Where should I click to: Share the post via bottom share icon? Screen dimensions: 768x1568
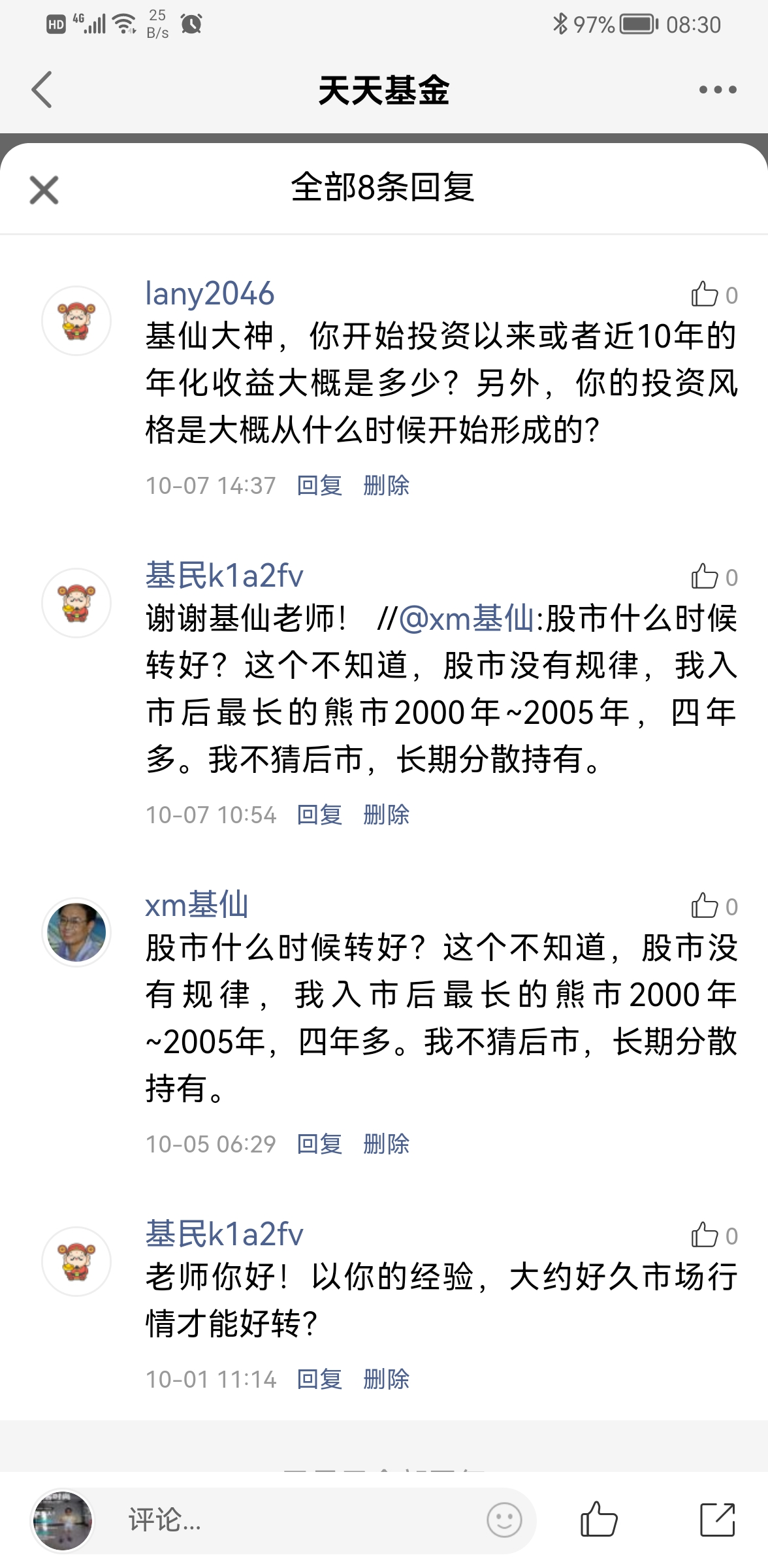pos(717,1520)
